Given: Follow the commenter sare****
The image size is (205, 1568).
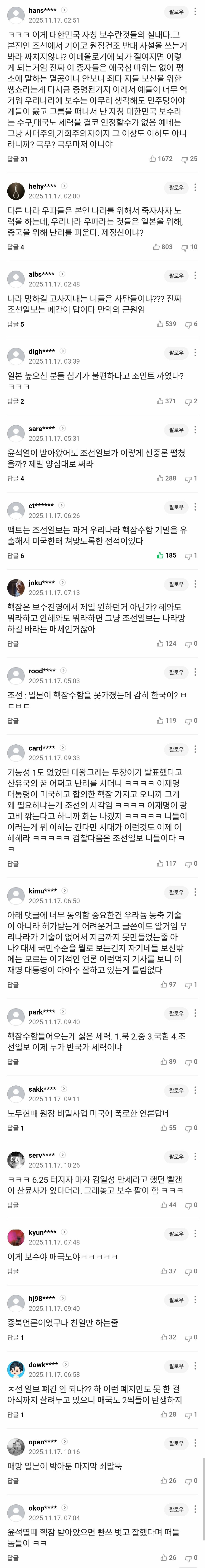Looking at the screenshot, I should (176, 430).
